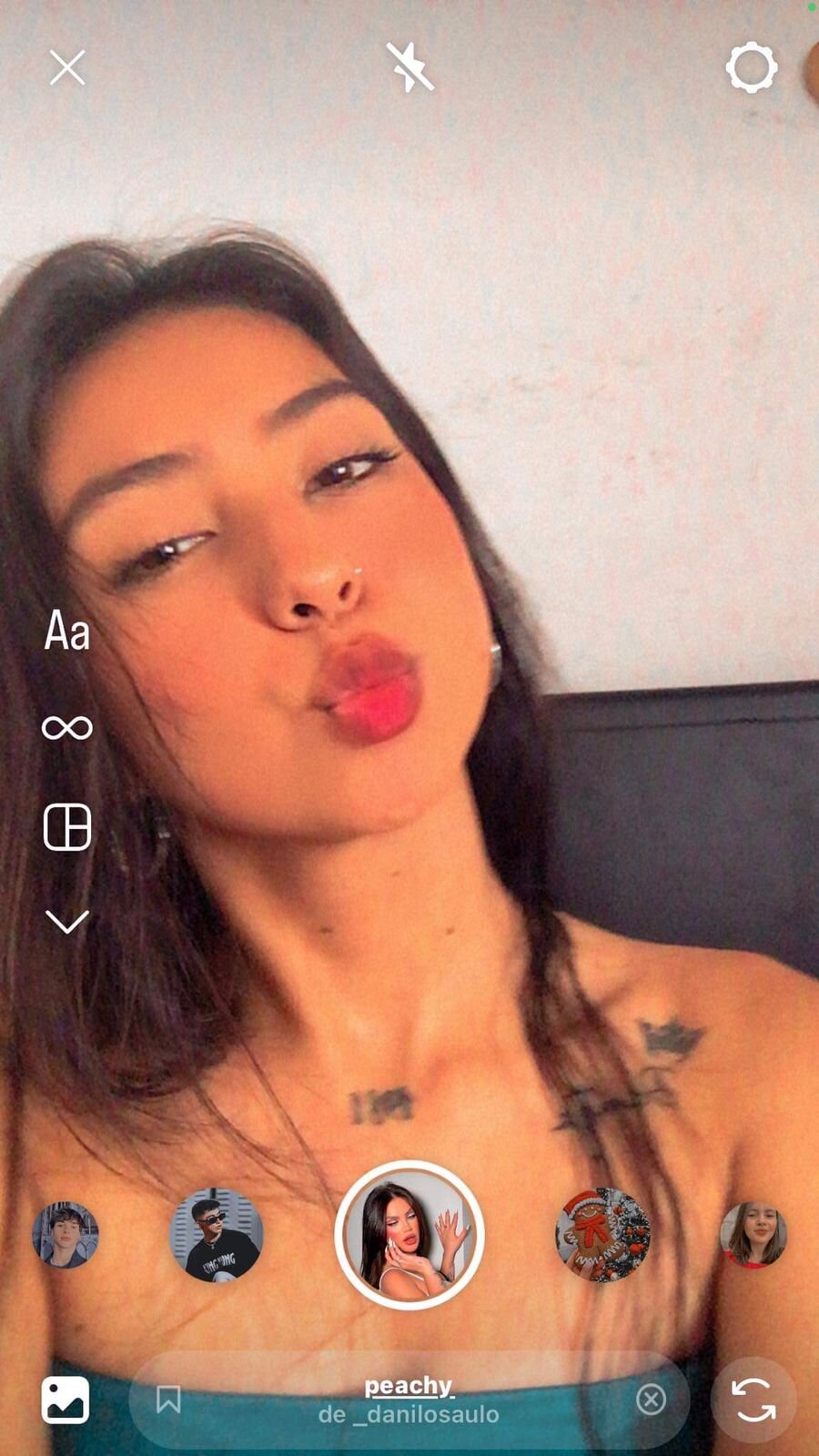Expand more camera mode options
The width and height of the screenshot is (819, 1456).
[x=67, y=922]
